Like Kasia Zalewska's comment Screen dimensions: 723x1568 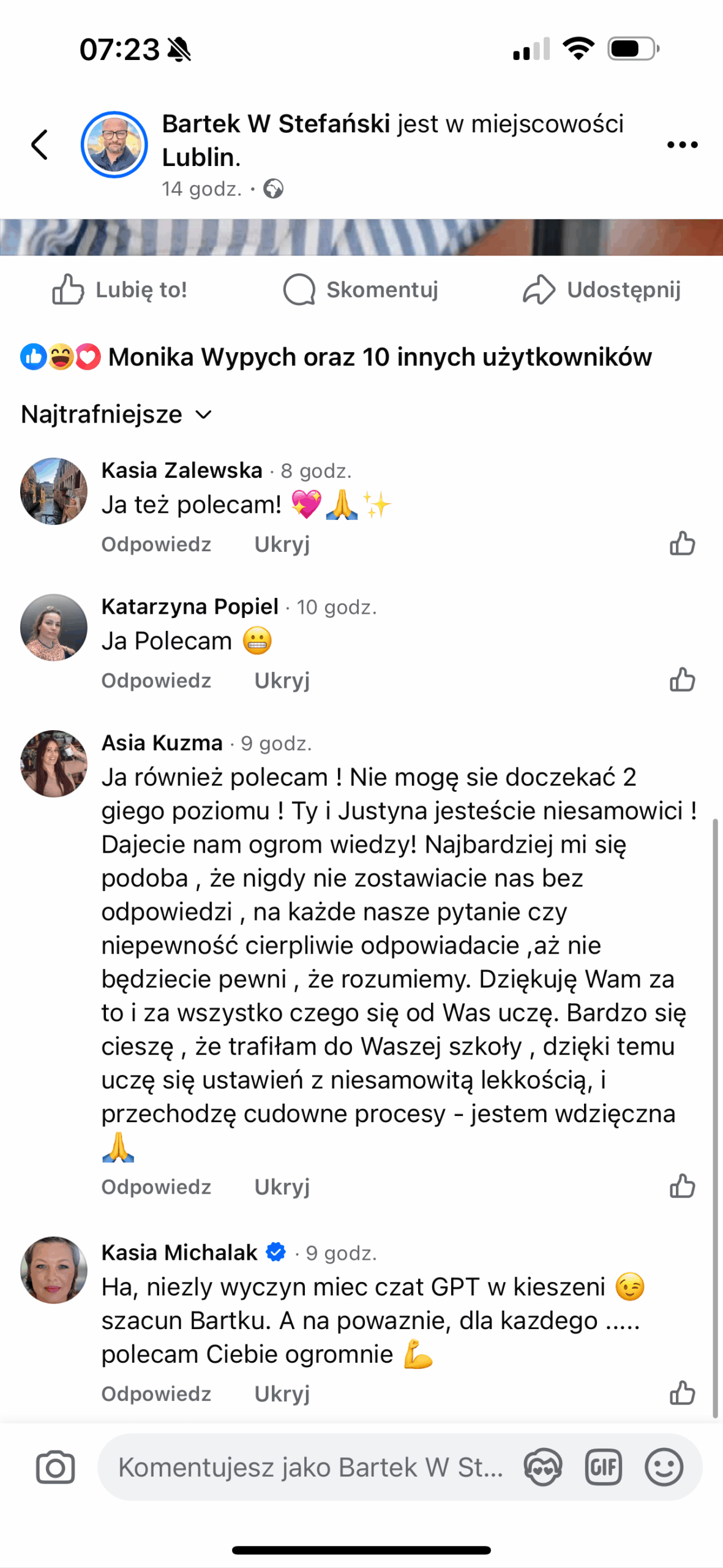click(682, 543)
